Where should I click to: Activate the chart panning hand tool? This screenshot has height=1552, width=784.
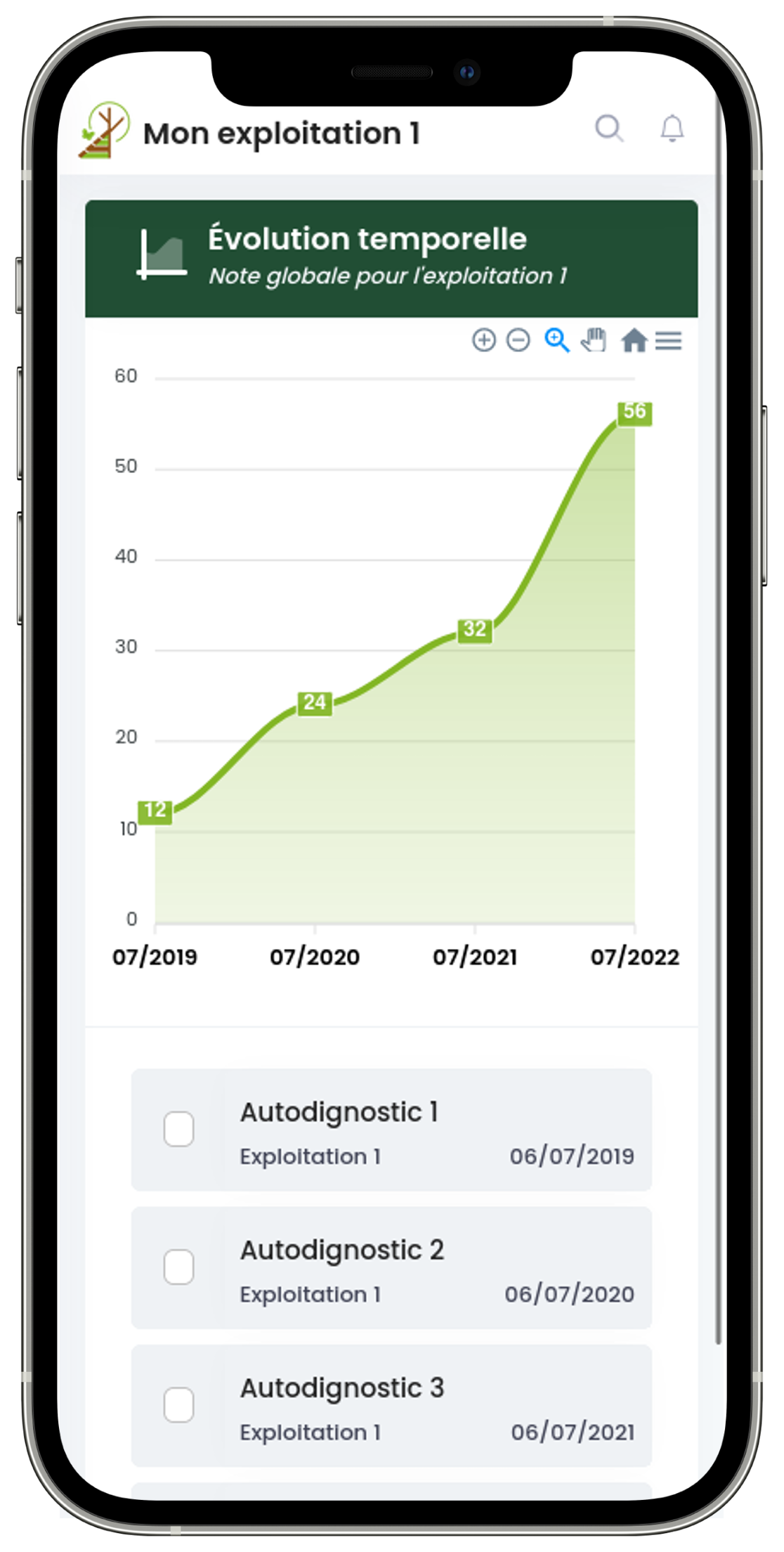[594, 340]
